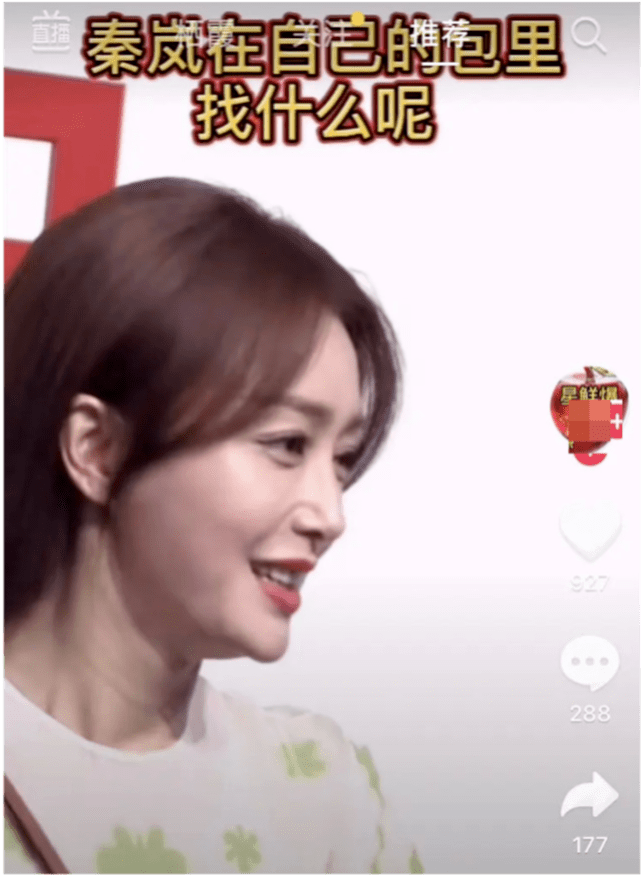Like the video with the heart icon
Viewport: 641px width, 875px height.
[x=589, y=531]
